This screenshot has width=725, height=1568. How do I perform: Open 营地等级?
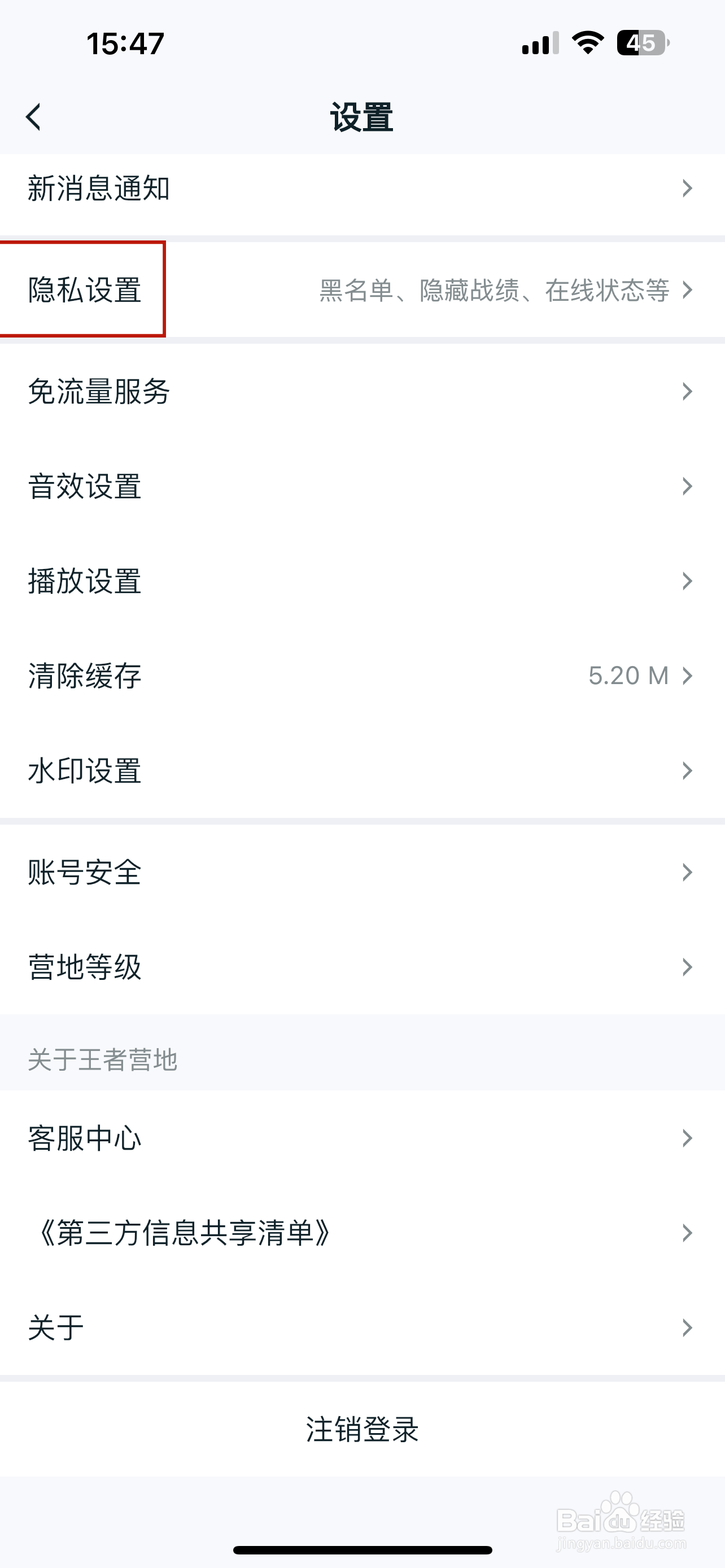point(362,967)
